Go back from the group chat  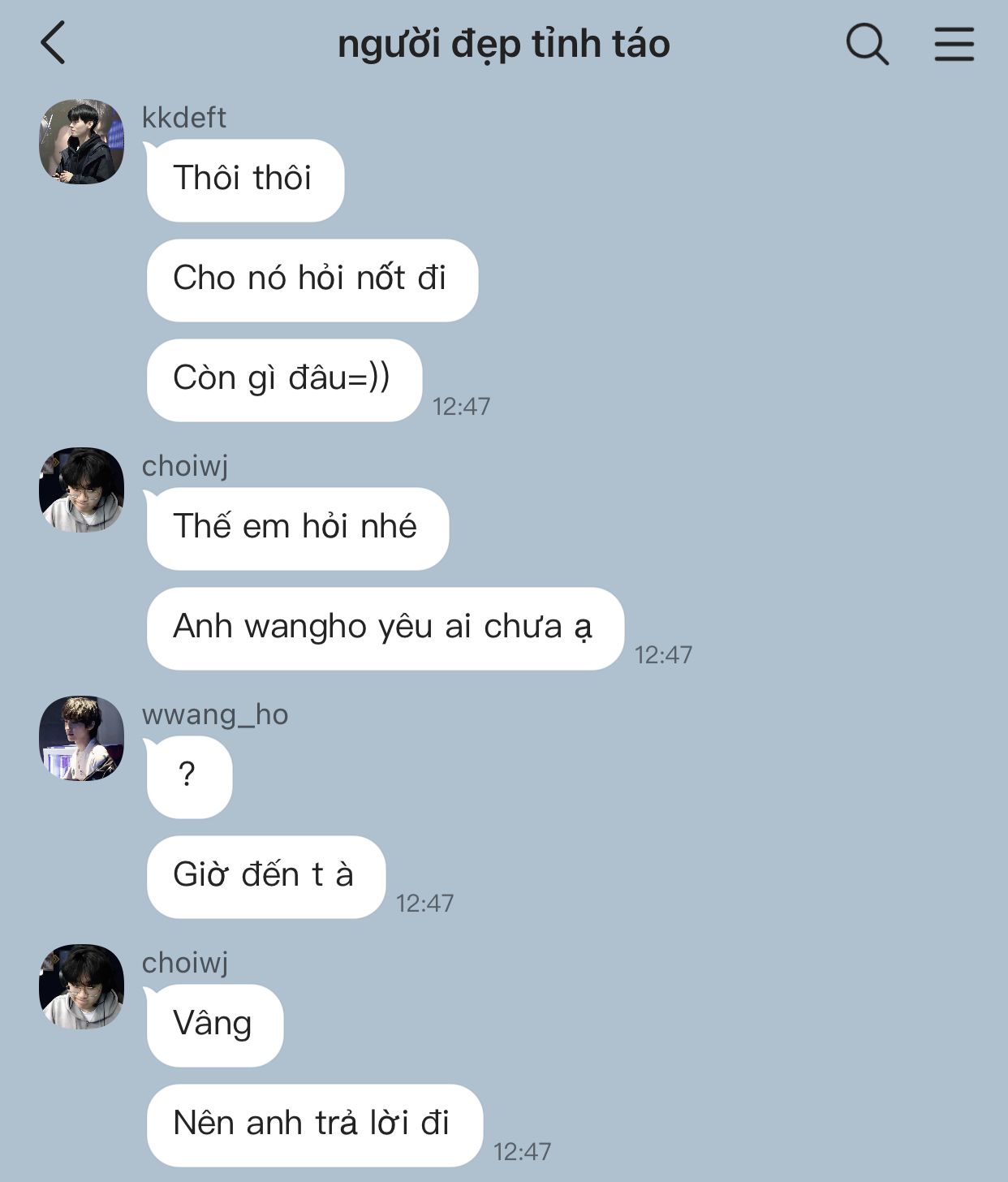(53, 43)
